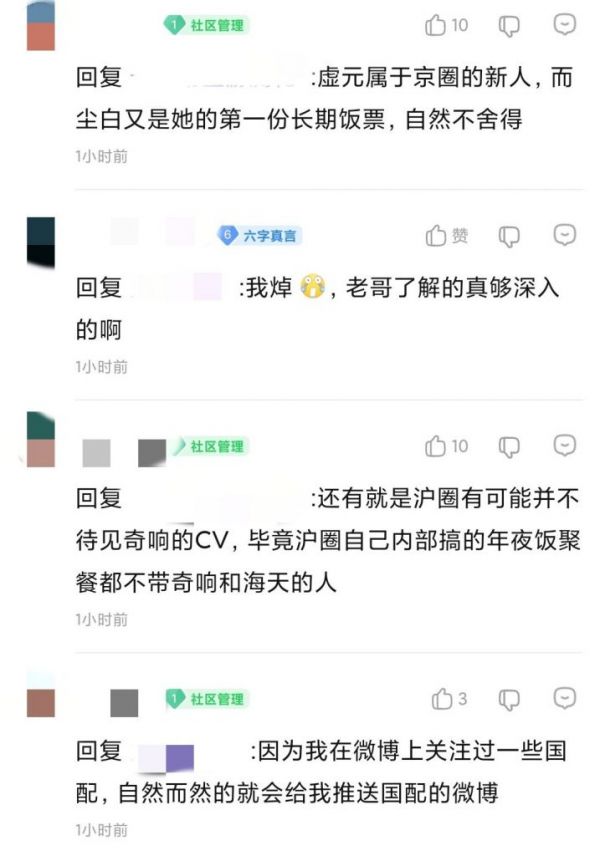Open the 六字真言 level badge
Viewport: 600px width, 856px height.
pos(259,236)
